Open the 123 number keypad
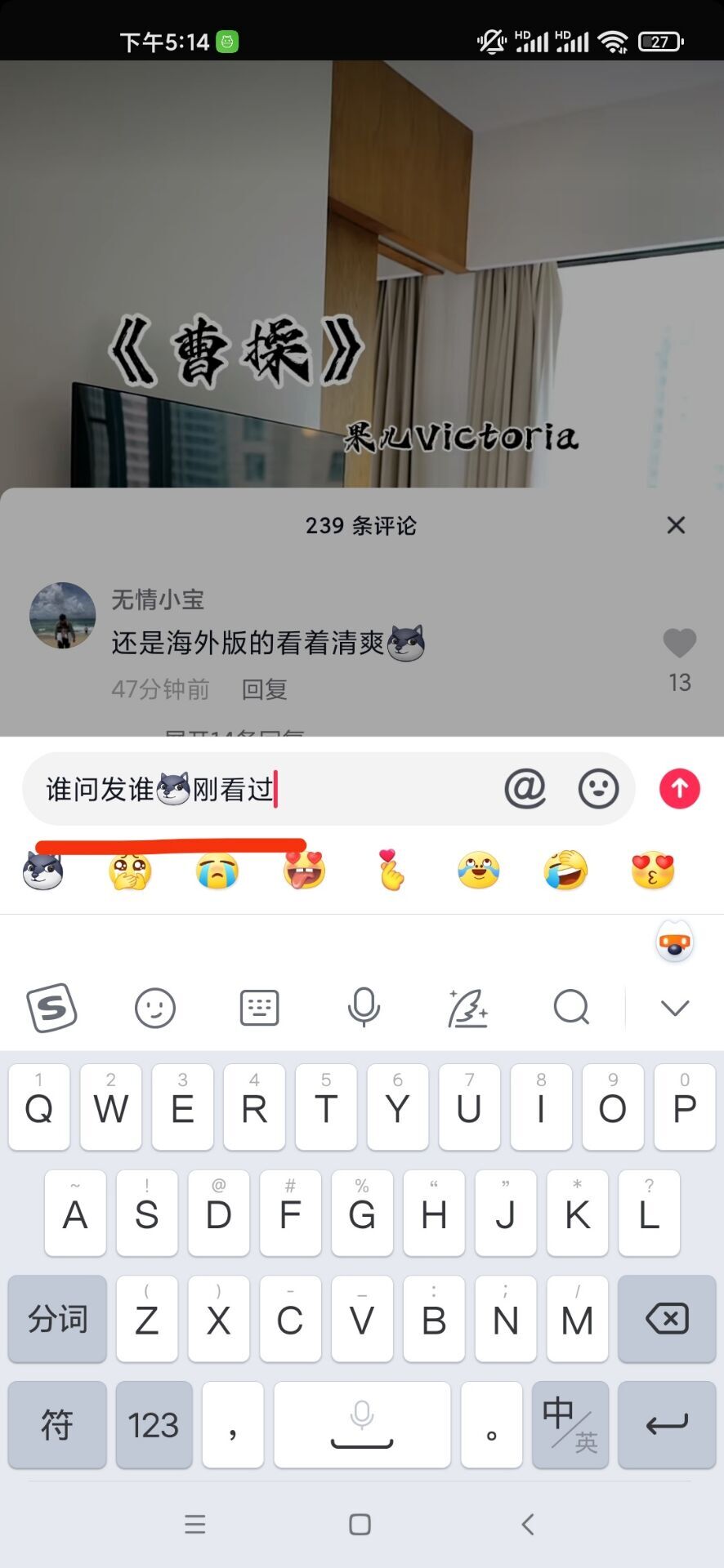This screenshot has height=1568, width=724. (154, 1424)
